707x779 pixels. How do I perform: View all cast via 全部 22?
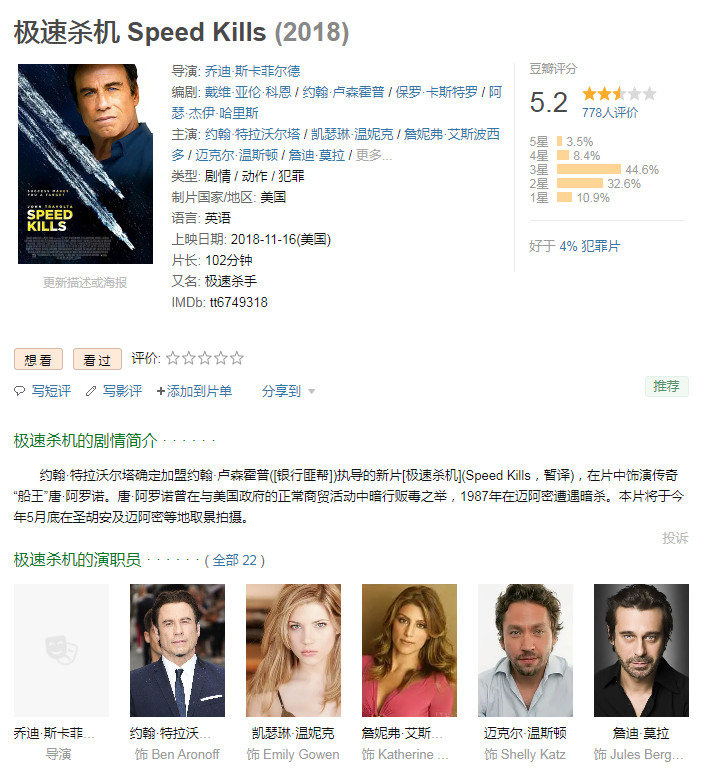coord(235,560)
